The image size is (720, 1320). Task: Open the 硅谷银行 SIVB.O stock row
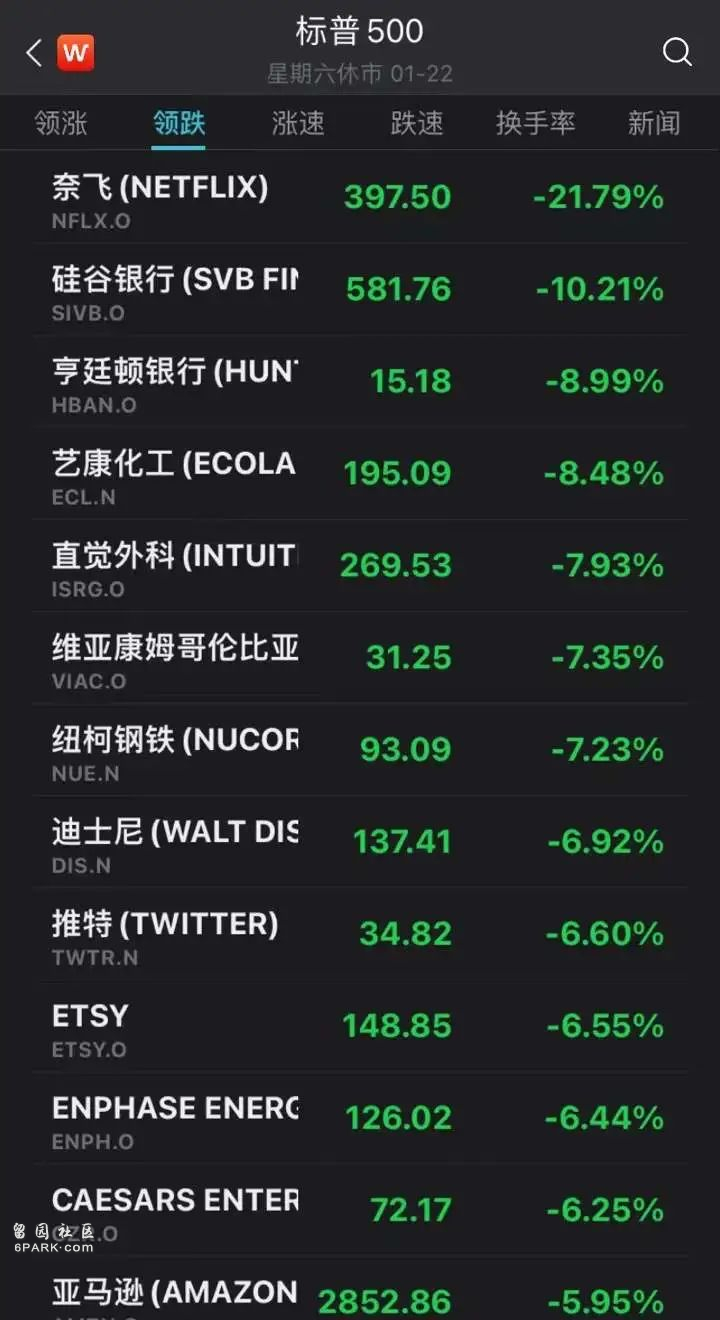(x=360, y=290)
